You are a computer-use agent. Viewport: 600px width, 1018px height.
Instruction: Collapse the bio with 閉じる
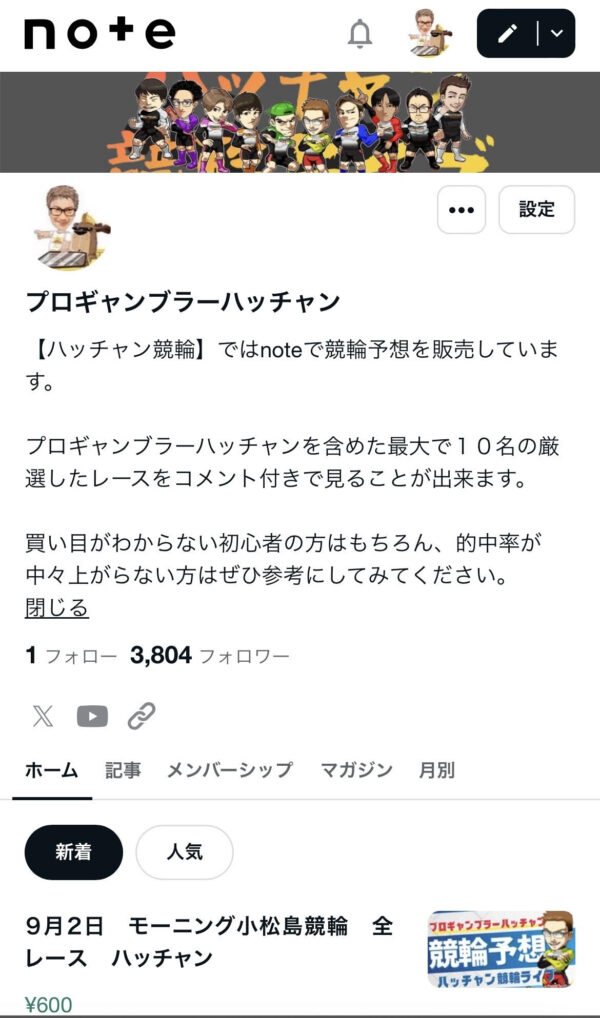pos(57,607)
